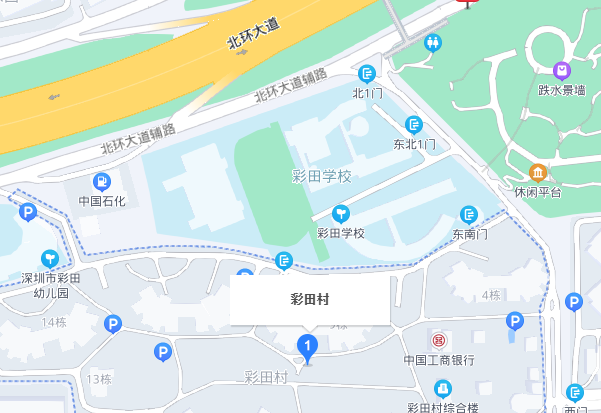This screenshot has height=413, width=601.
Task: Open the 彩田村 location callout
Action: point(310,300)
